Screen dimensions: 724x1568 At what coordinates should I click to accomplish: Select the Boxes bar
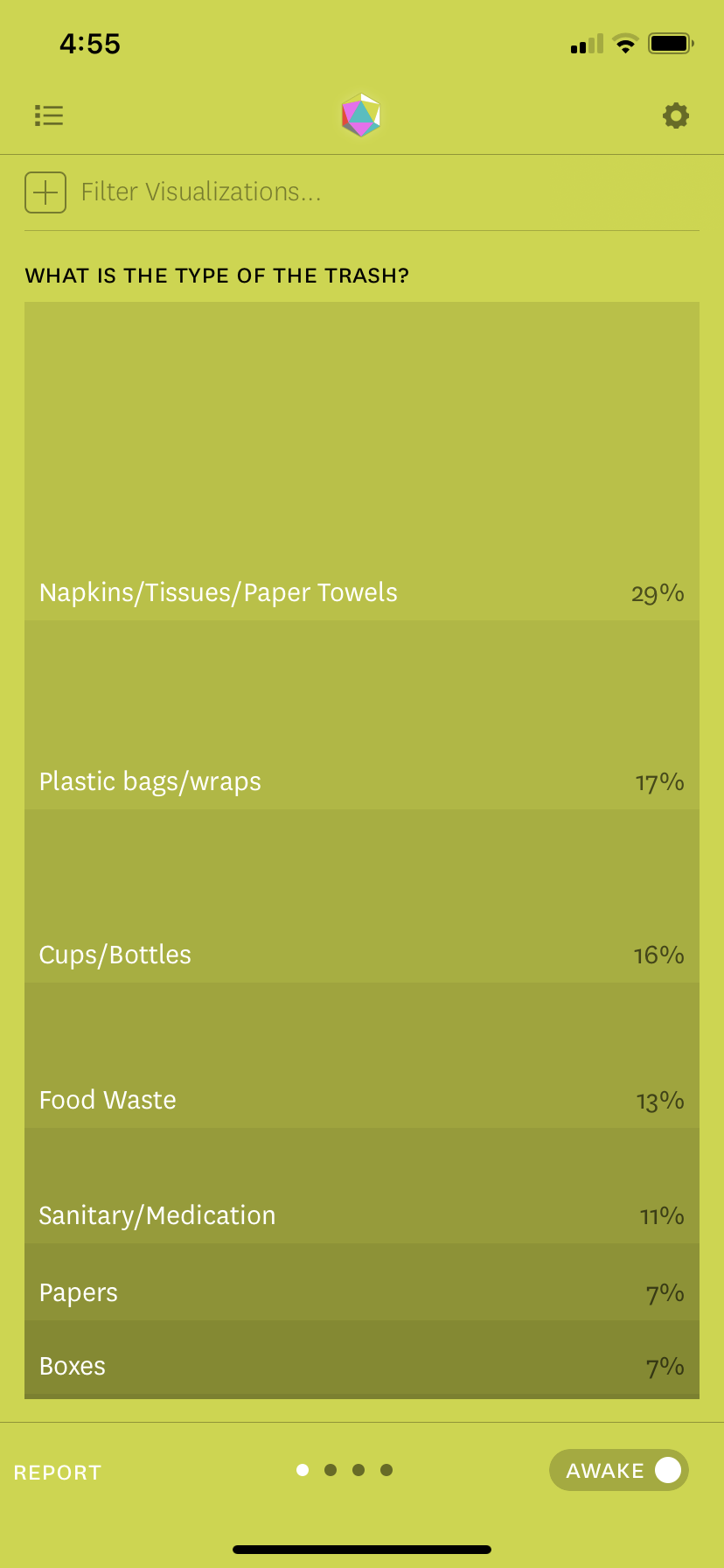[x=362, y=1358]
